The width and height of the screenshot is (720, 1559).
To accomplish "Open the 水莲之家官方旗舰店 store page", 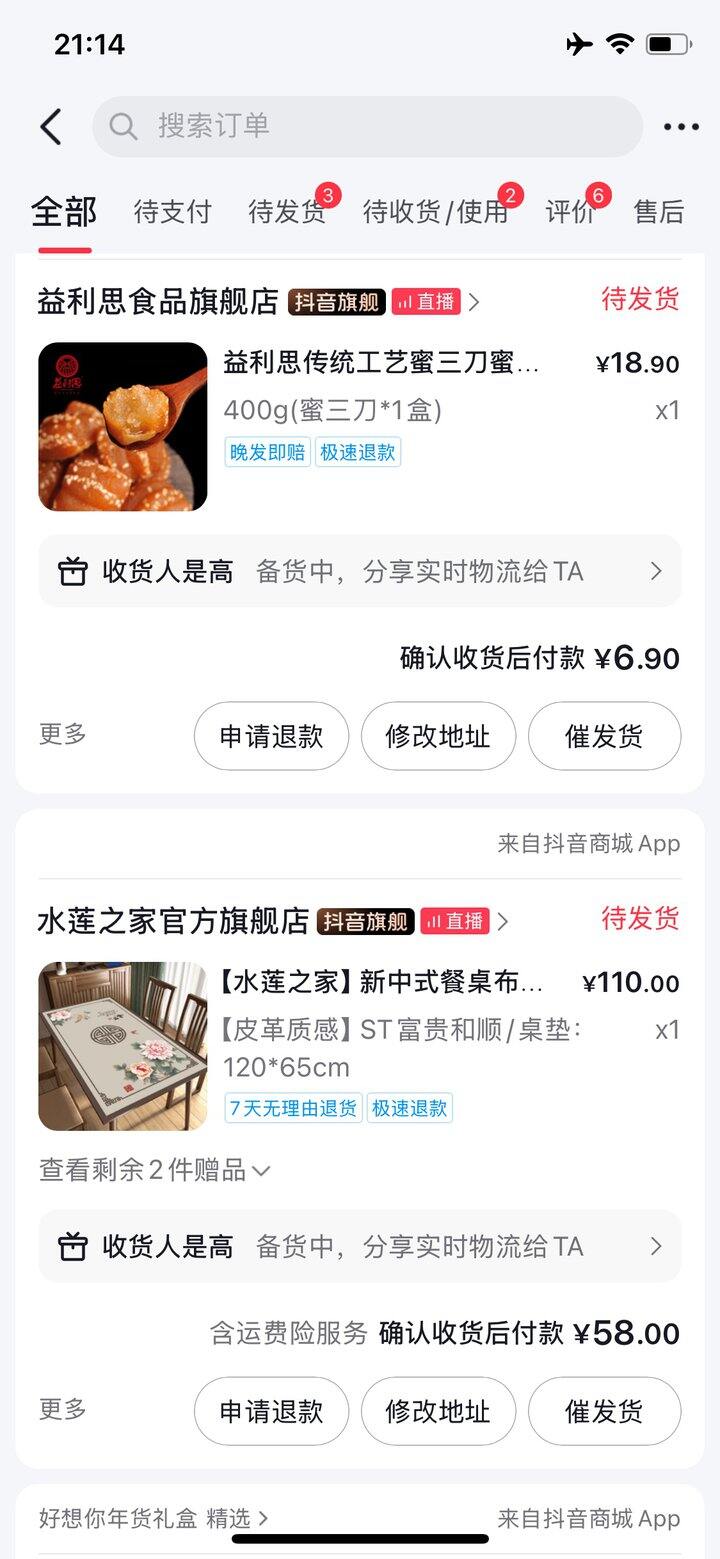I will tap(173, 921).
